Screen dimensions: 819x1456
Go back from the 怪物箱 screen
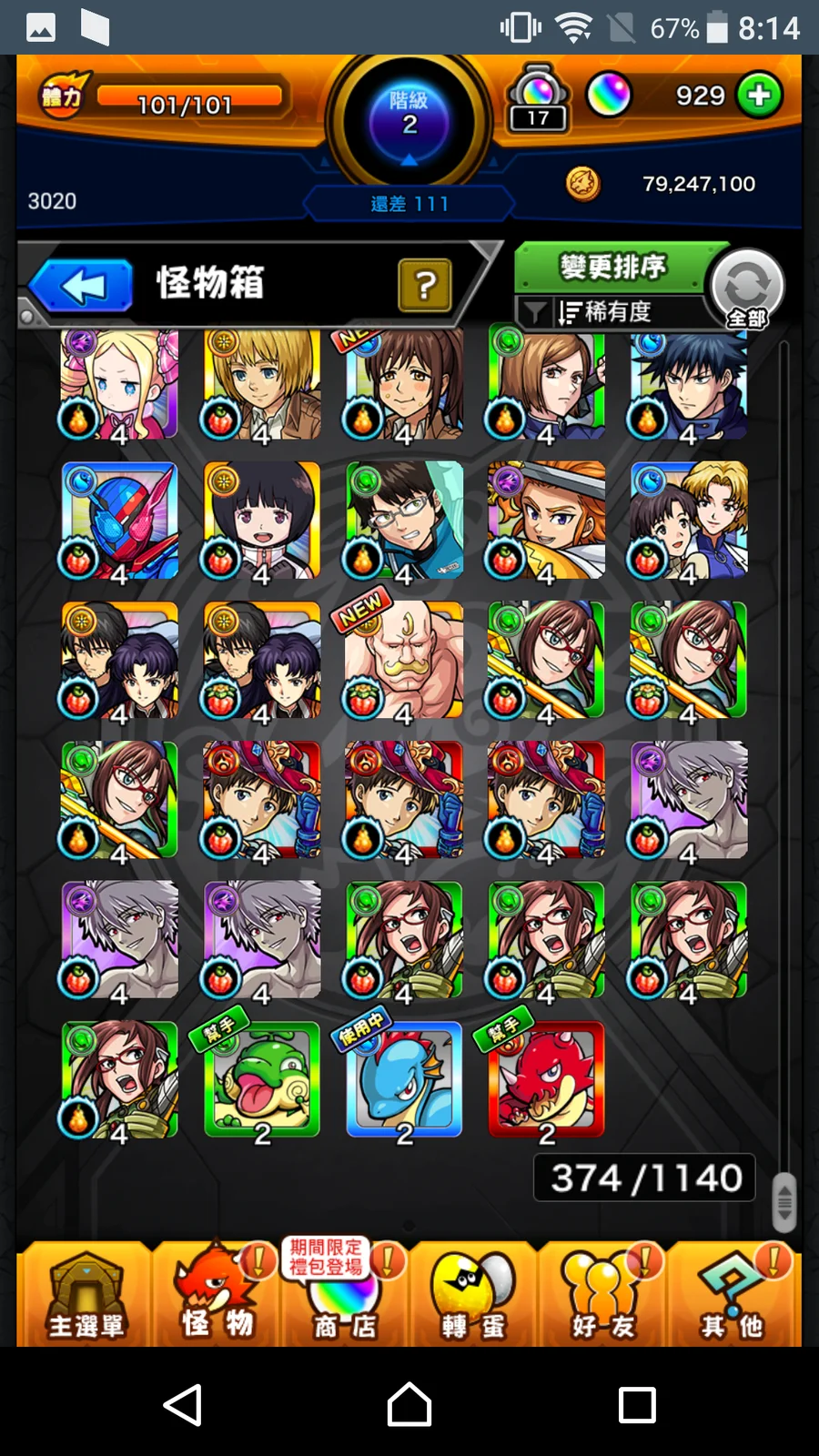point(84,286)
